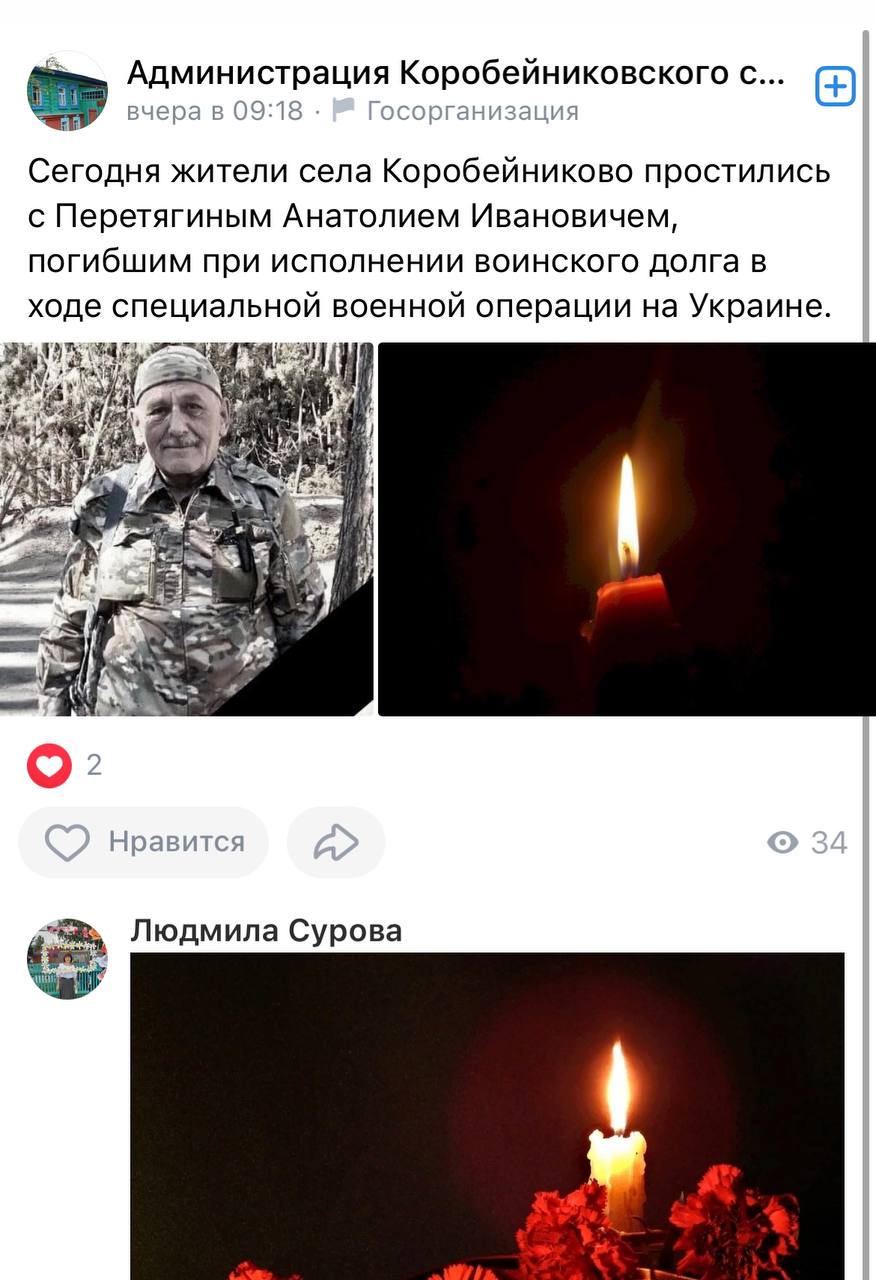Follow the community with the plus icon
The width and height of the screenshot is (876, 1280).
(835, 87)
